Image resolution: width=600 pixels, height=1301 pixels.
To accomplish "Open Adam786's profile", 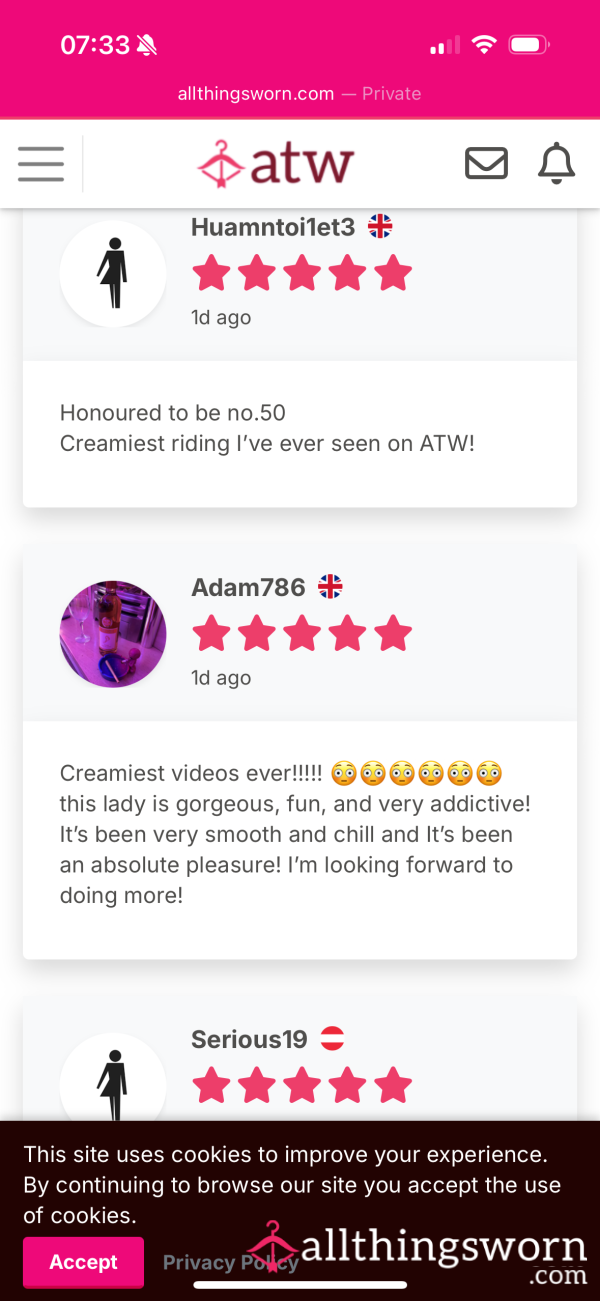I will [248, 587].
